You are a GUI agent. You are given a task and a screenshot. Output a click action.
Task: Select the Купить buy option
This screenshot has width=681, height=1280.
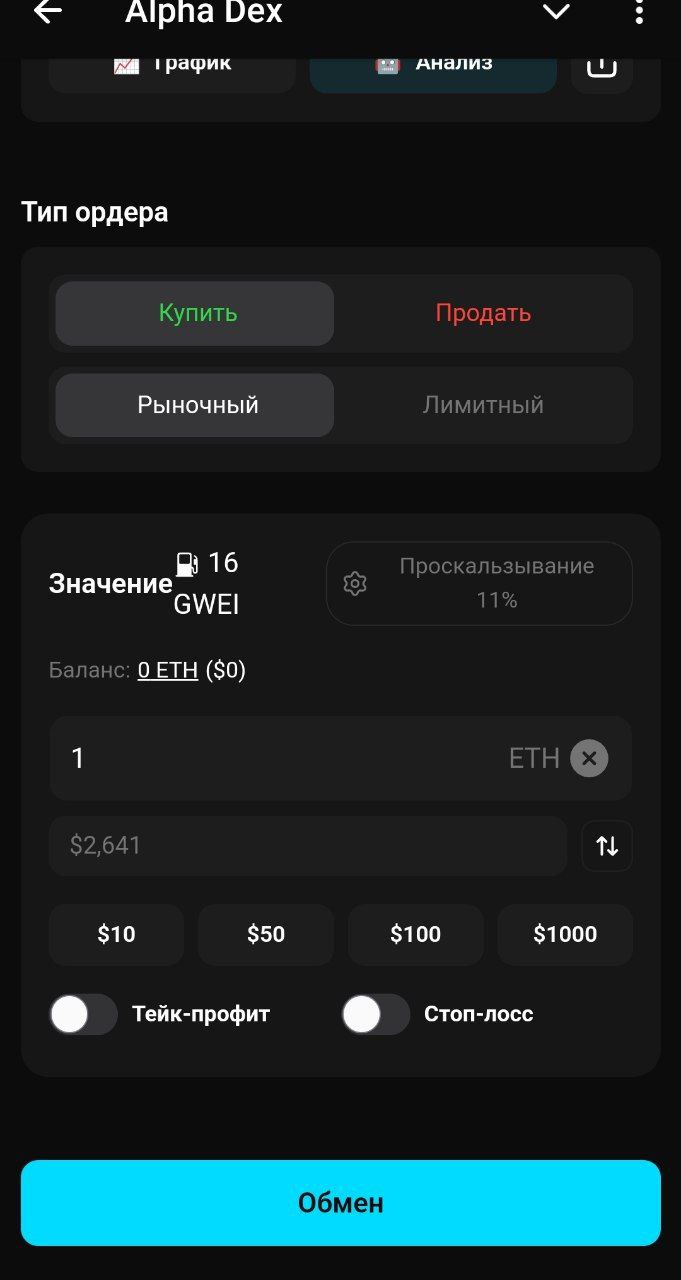click(195, 313)
